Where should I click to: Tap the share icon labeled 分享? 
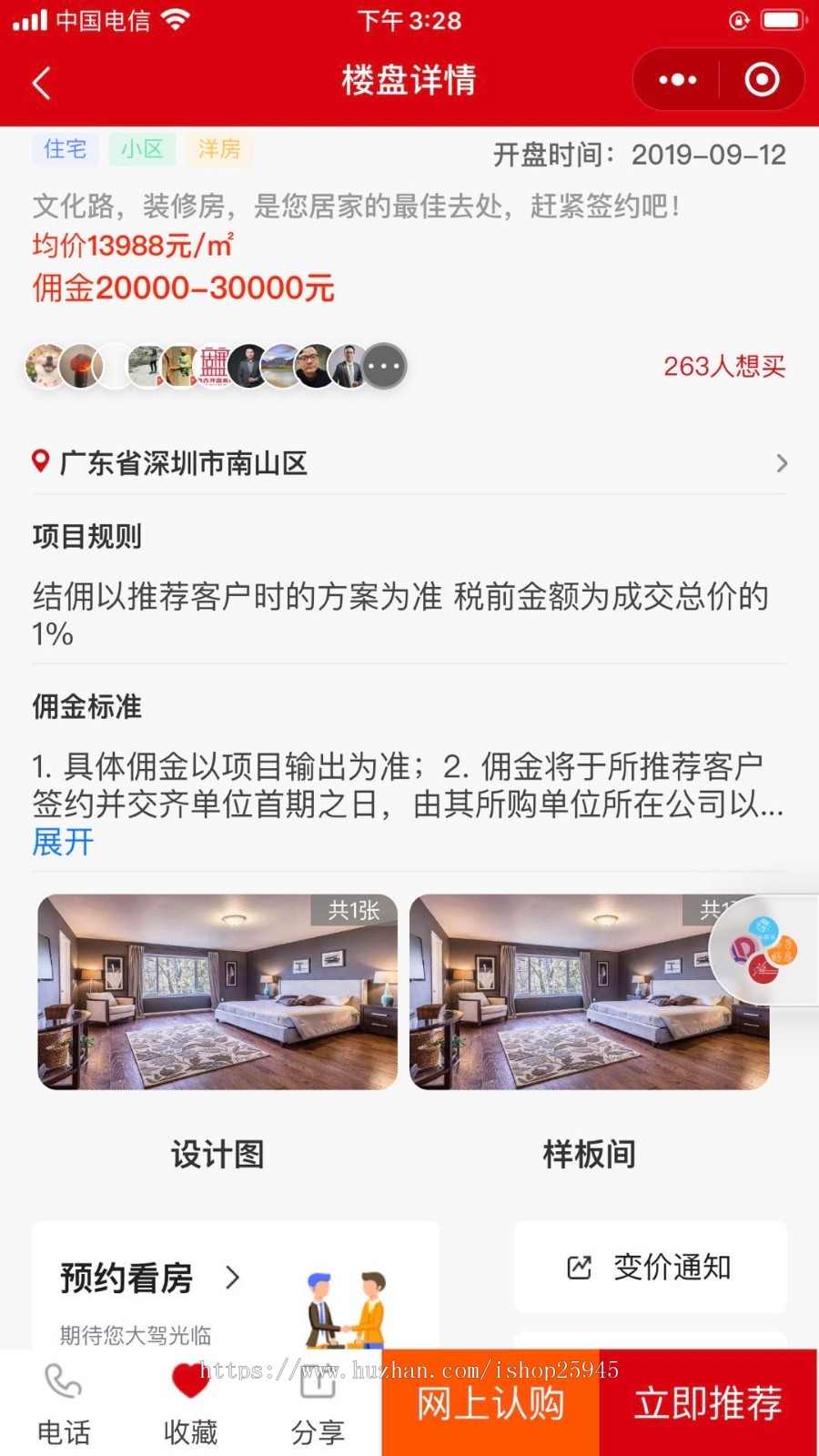coord(317,1383)
